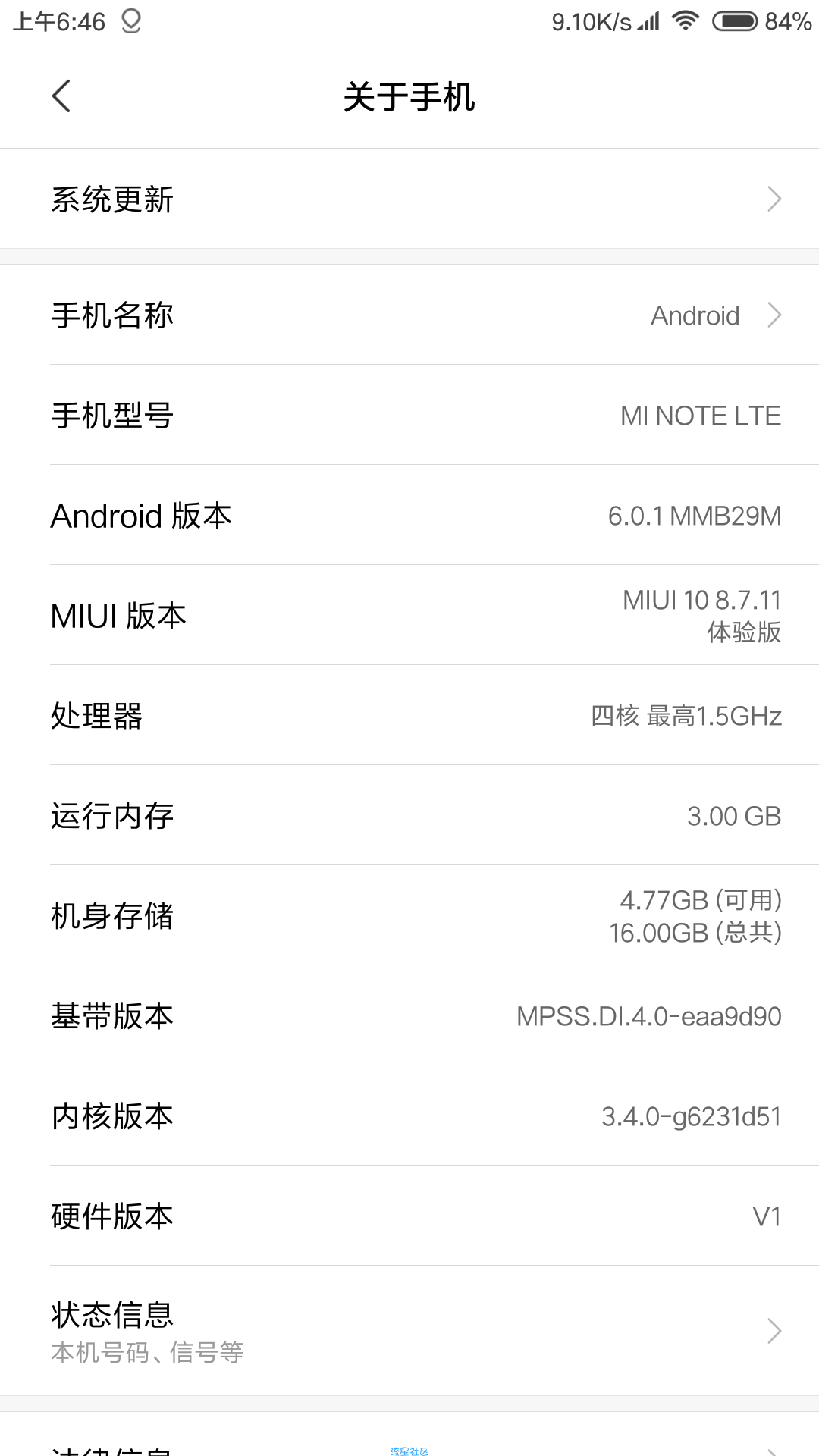819x1456 pixels.
Task: Open 系统更新 settings
Action: tap(409, 199)
